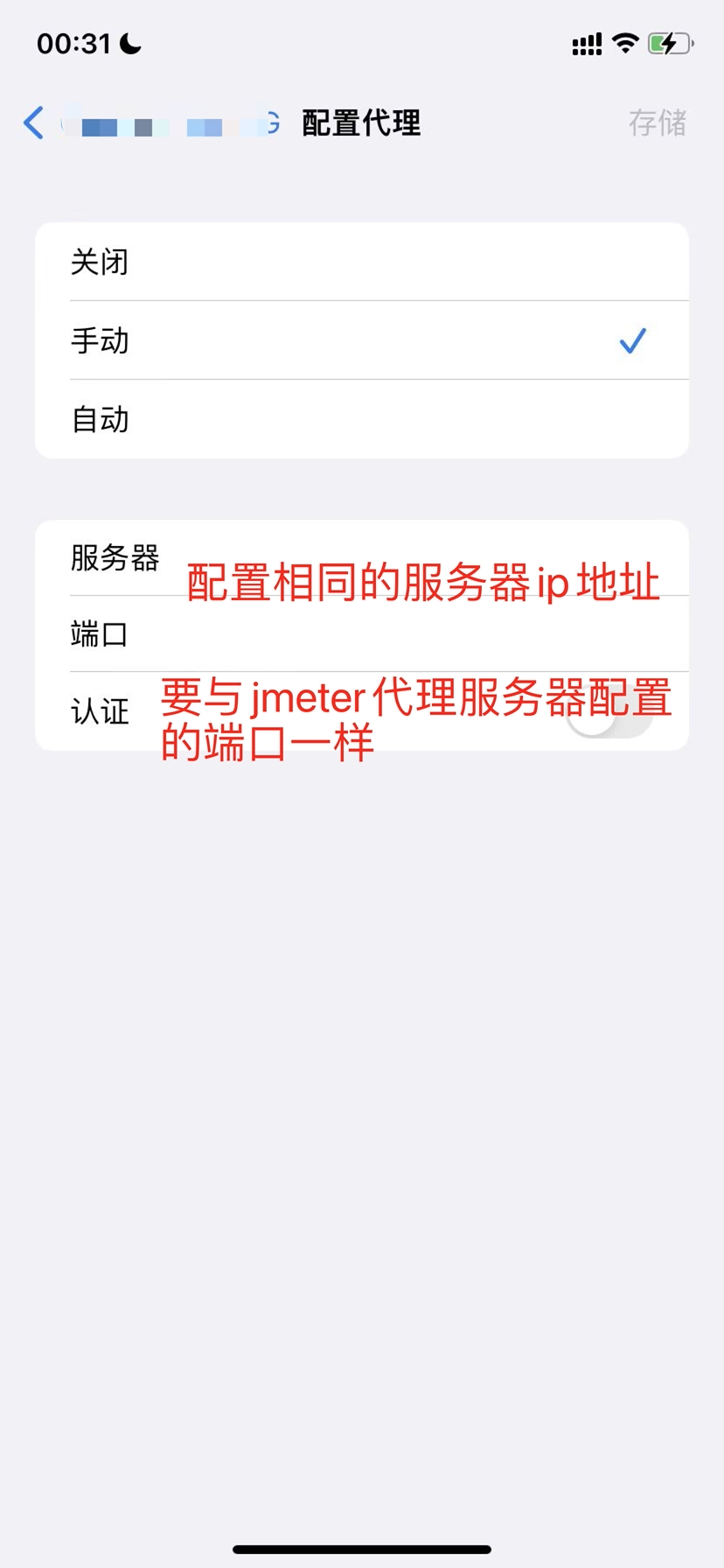Tap the Wi-Fi status icon

pyautogui.click(x=624, y=41)
